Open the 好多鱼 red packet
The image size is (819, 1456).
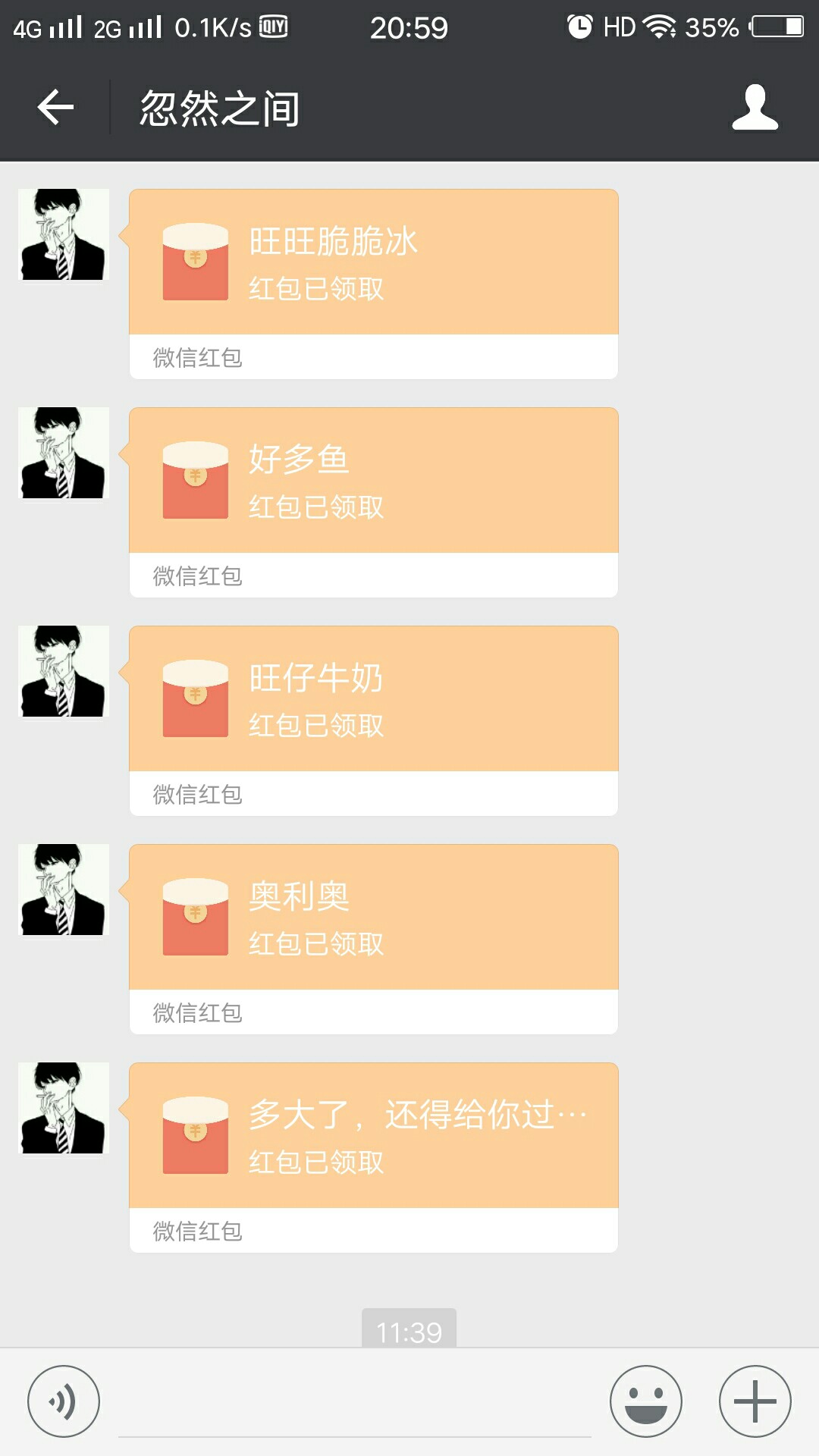pyautogui.click(x=374, y=502)
